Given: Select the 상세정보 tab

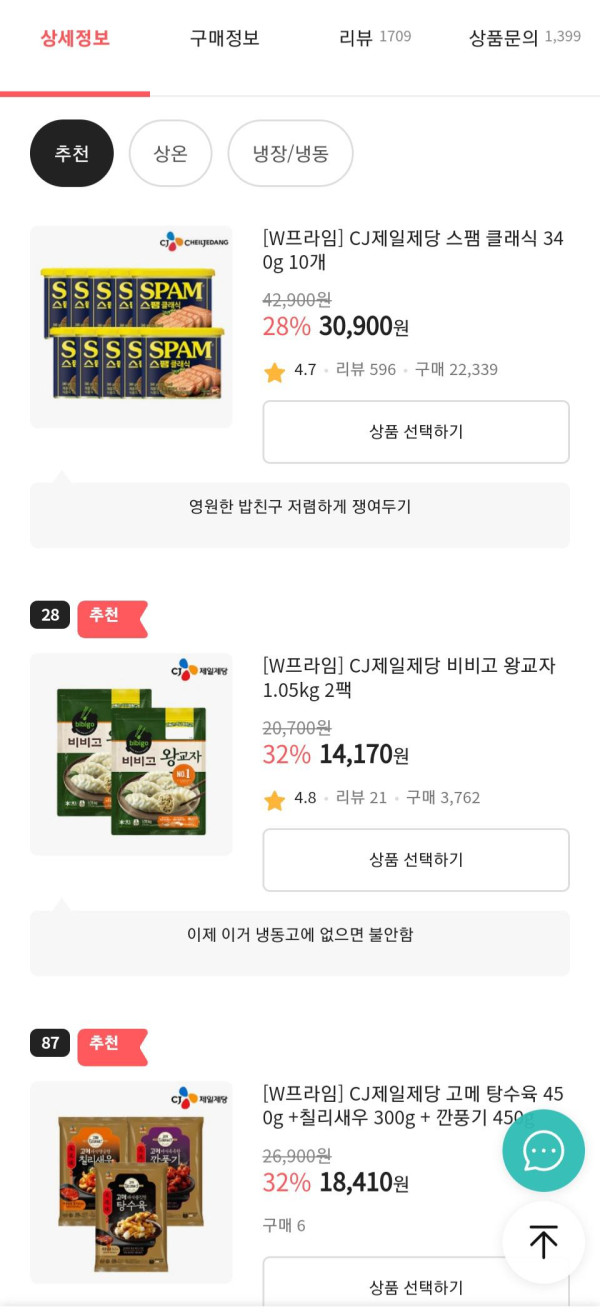Looking at the screenshot, I should click(75, 39).
